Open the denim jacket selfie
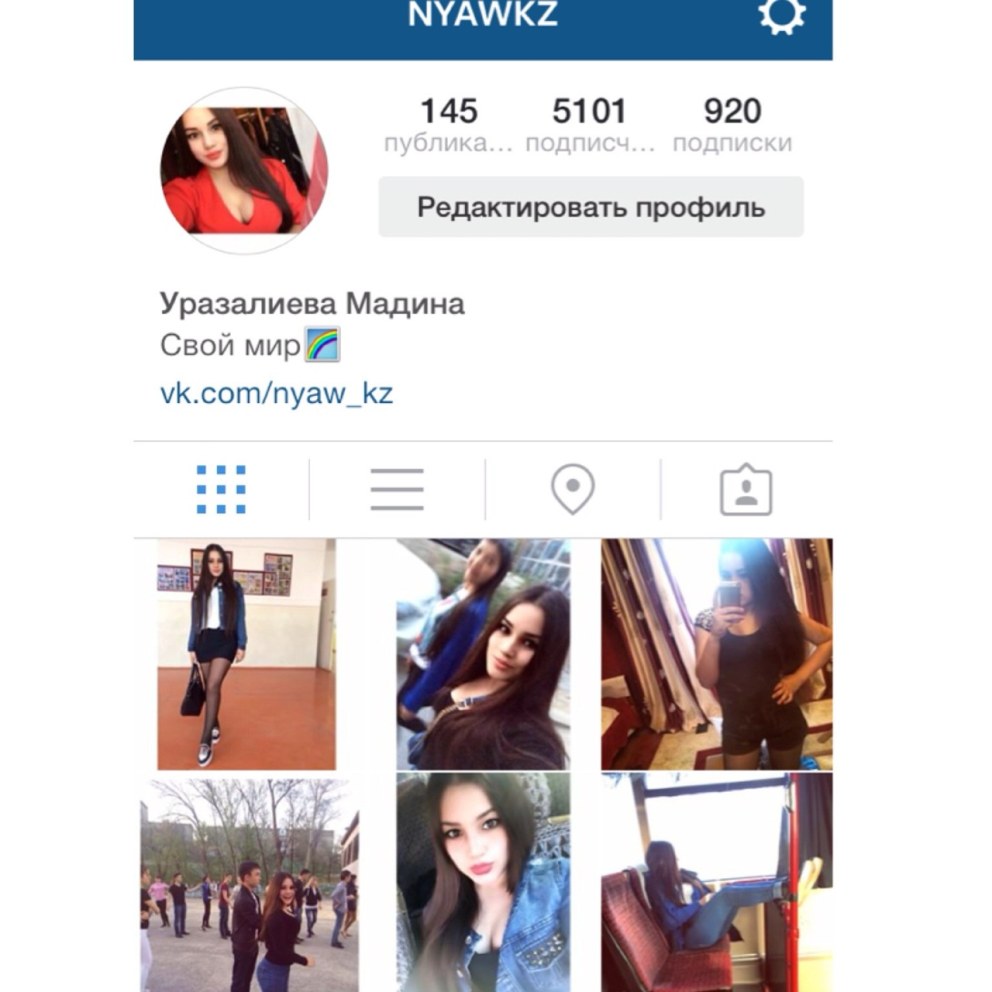This screenshot has width=992, height=992. (x=483, y=882)
